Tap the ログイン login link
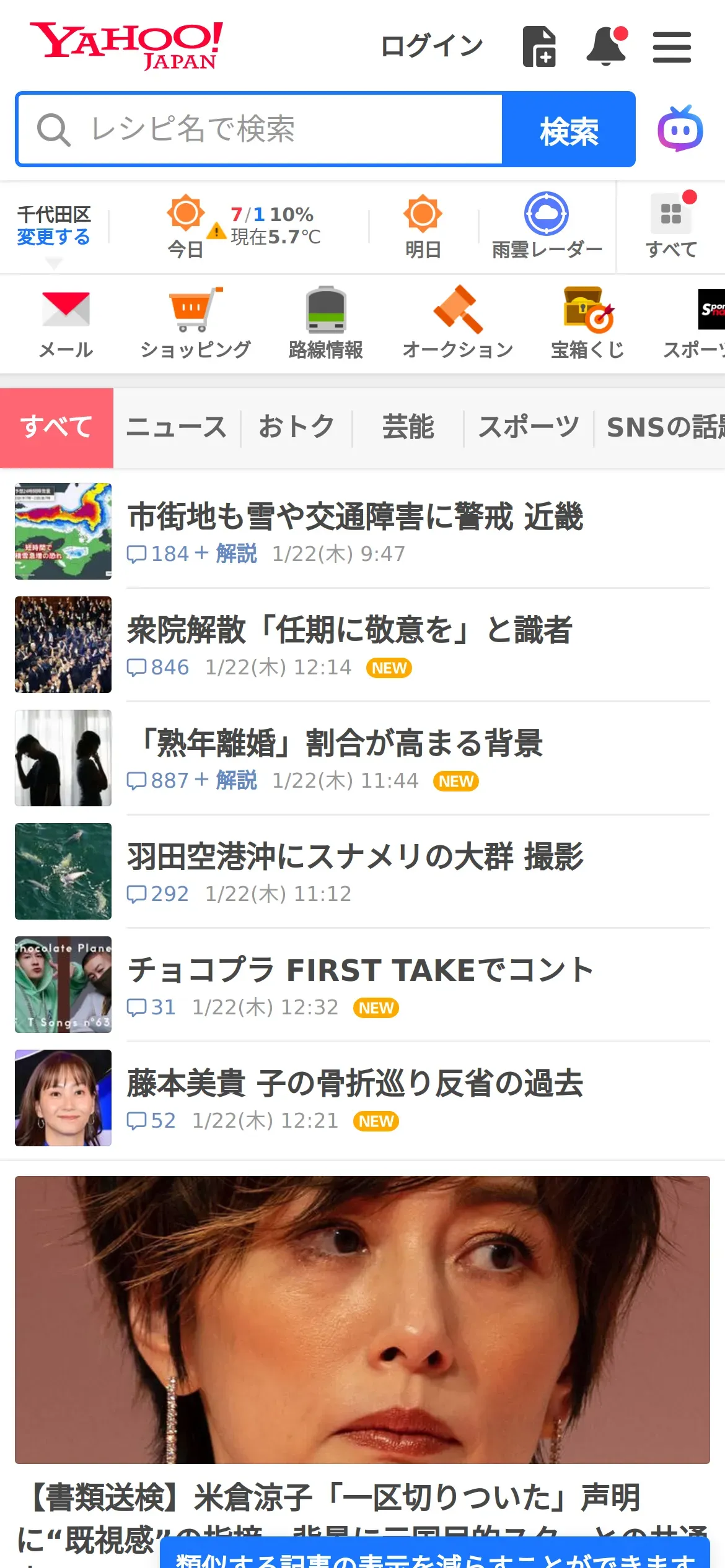The image size is (725, 1568). click(431, 46)
